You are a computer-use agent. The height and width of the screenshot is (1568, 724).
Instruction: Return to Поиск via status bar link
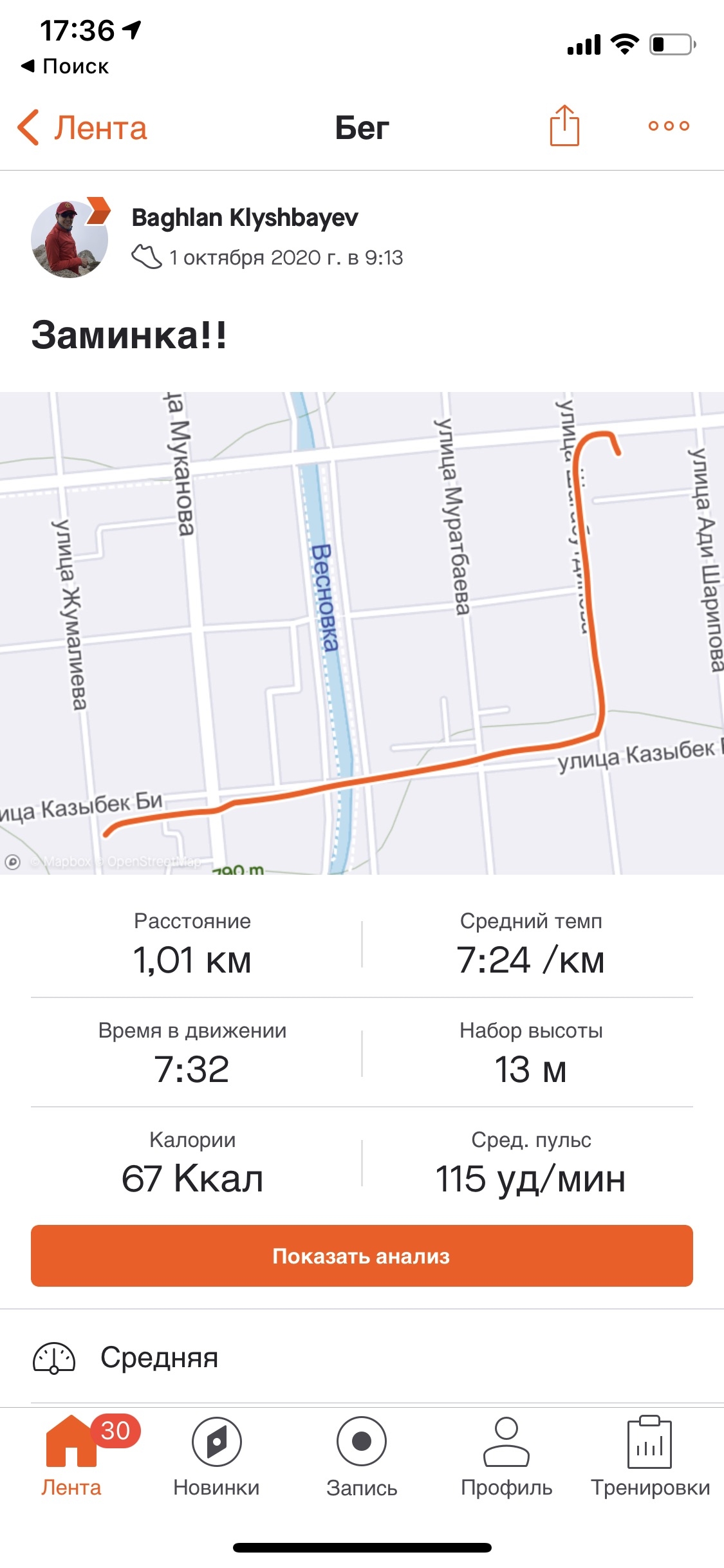pyautogui.click(x=65, y=66)
